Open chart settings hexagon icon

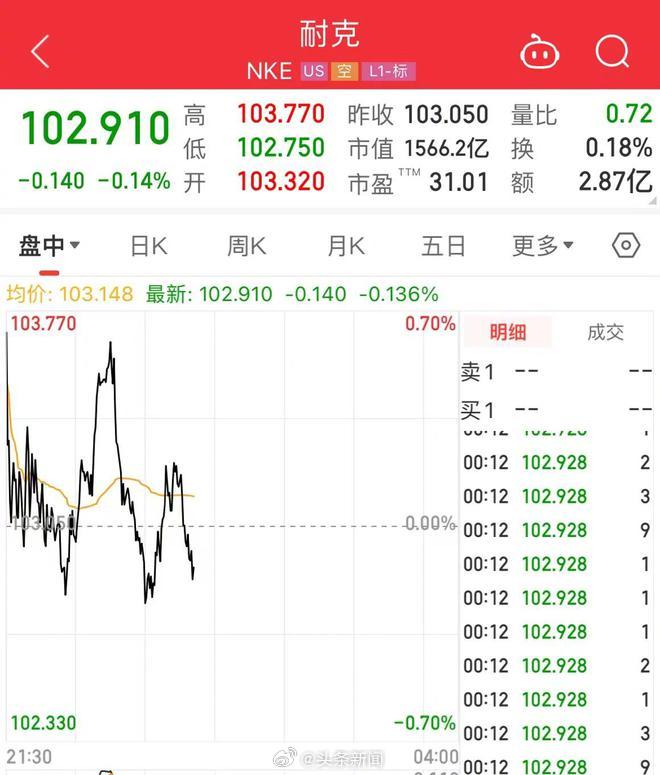click(x=626, y=246)
